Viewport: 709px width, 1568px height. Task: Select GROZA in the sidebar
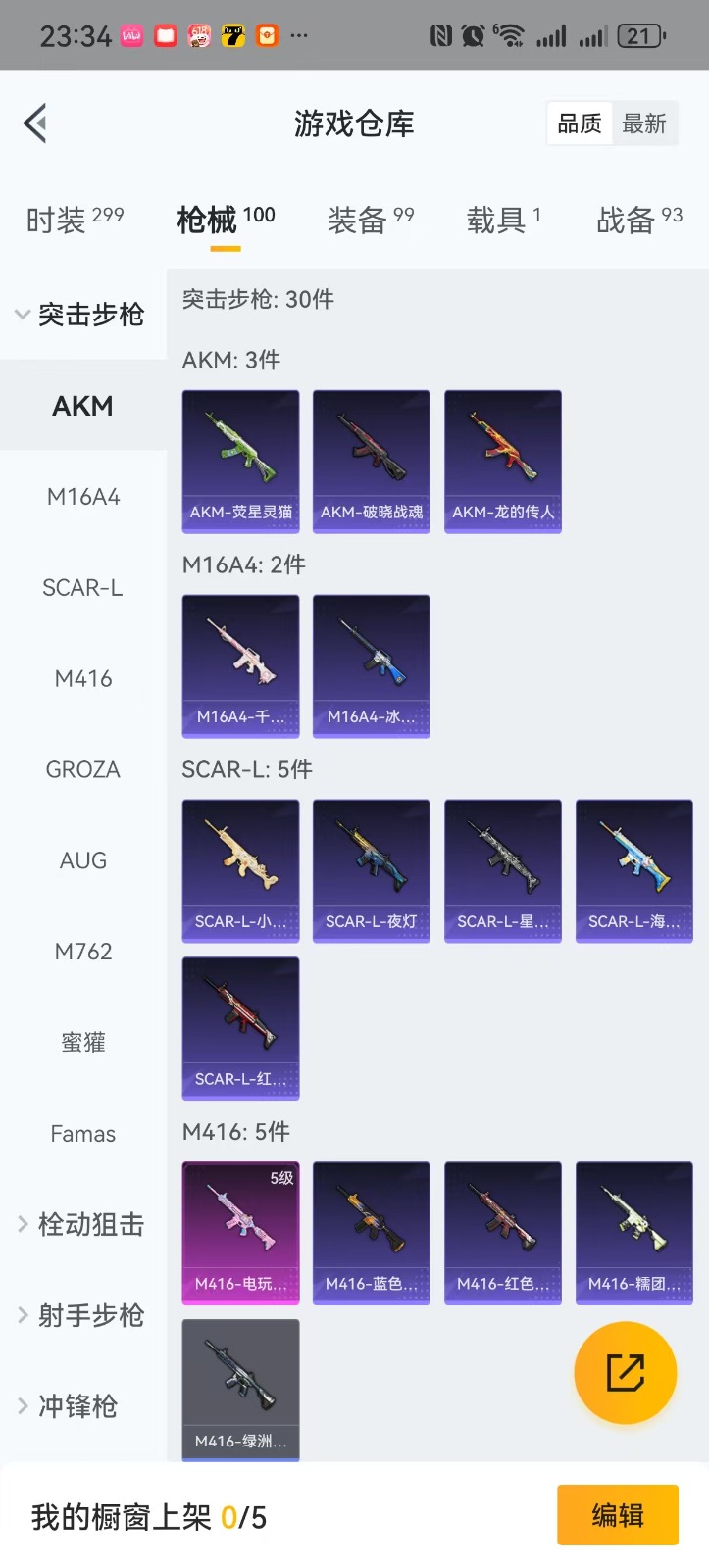(83, 770)
